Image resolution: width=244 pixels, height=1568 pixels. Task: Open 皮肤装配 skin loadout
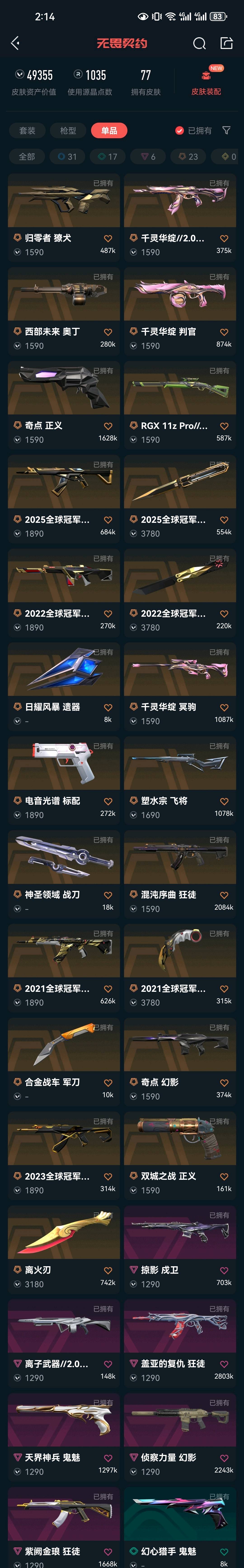click(x=206, y=82)
